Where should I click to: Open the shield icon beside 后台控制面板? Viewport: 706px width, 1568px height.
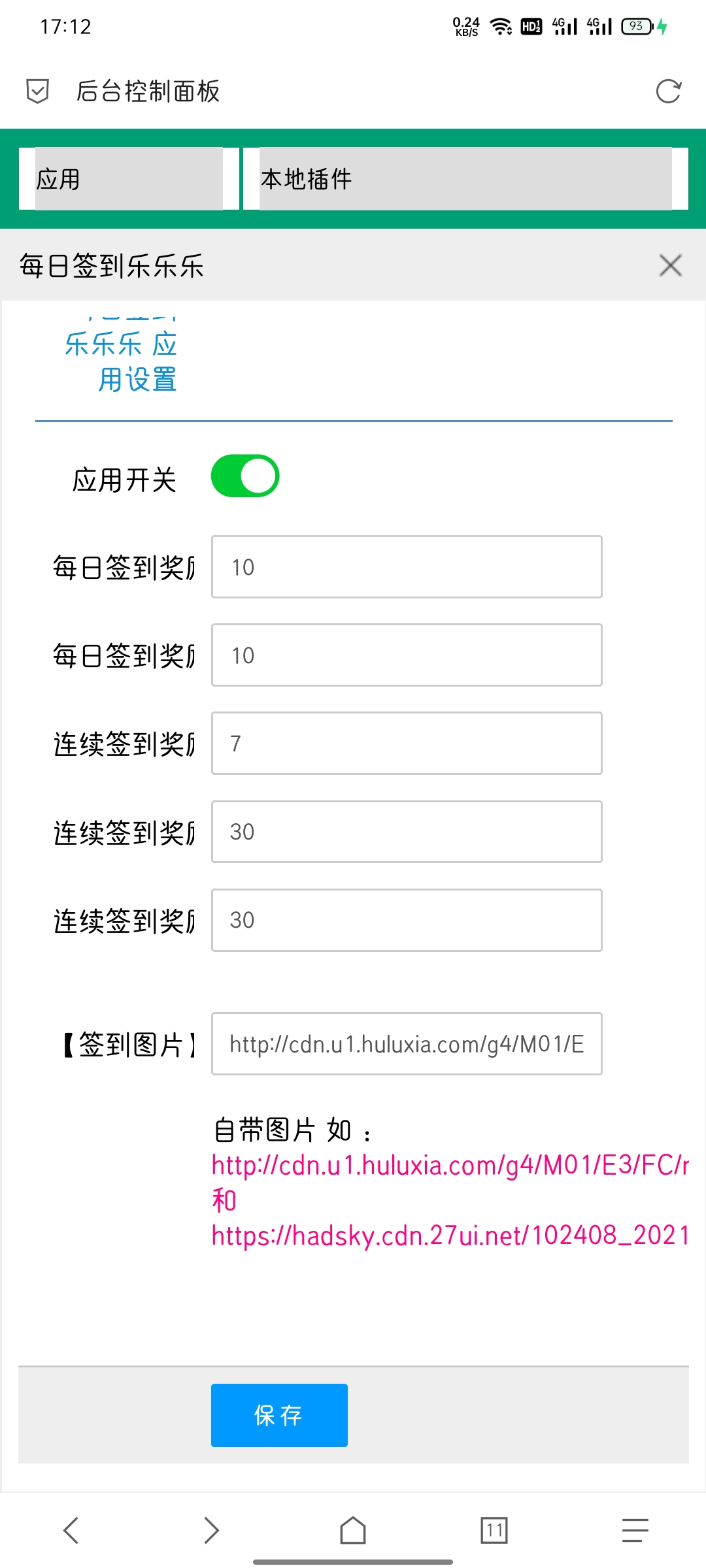(x=37, y=91)
